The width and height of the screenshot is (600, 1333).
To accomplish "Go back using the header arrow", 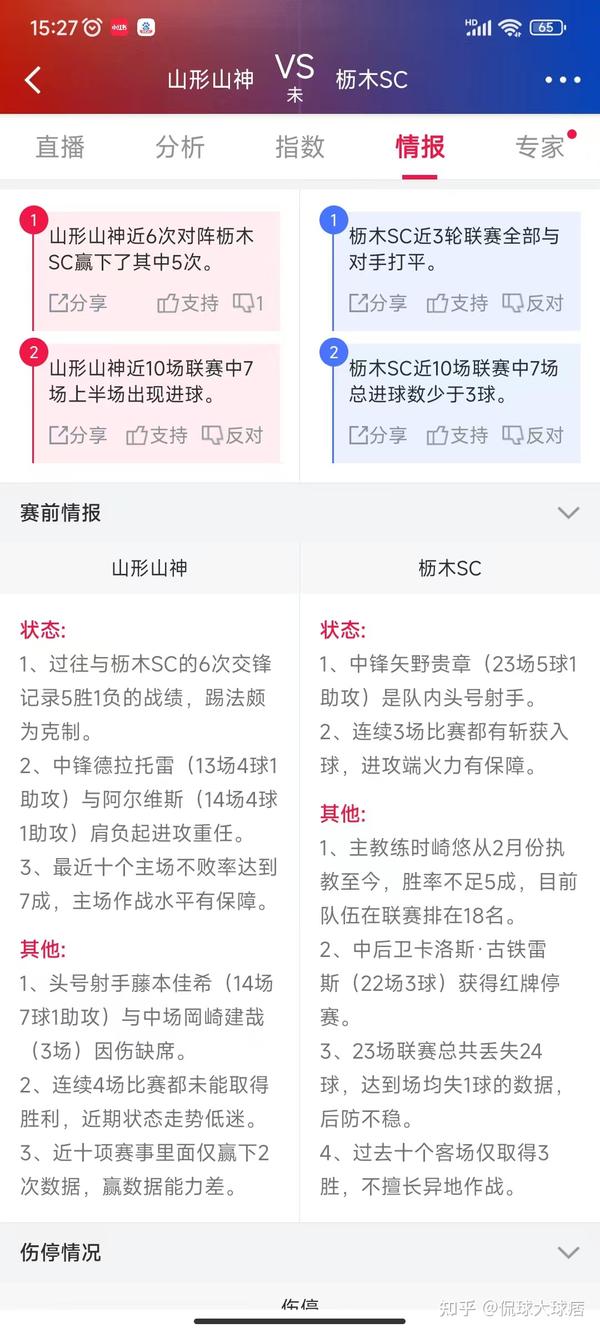I will tap(33, 80).
